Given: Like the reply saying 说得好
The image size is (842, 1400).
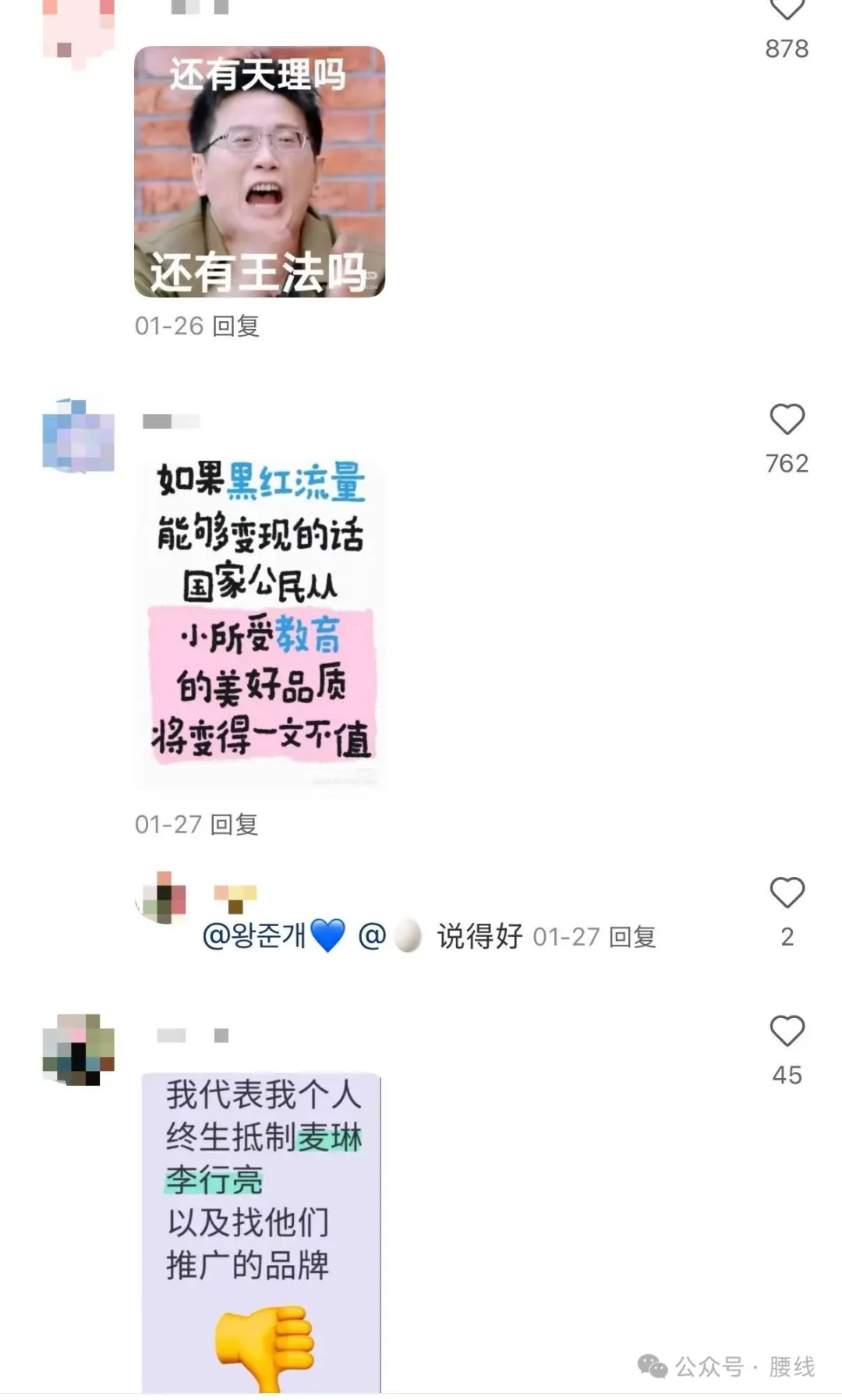Looking at the screenshot, I should pos(787,893).
